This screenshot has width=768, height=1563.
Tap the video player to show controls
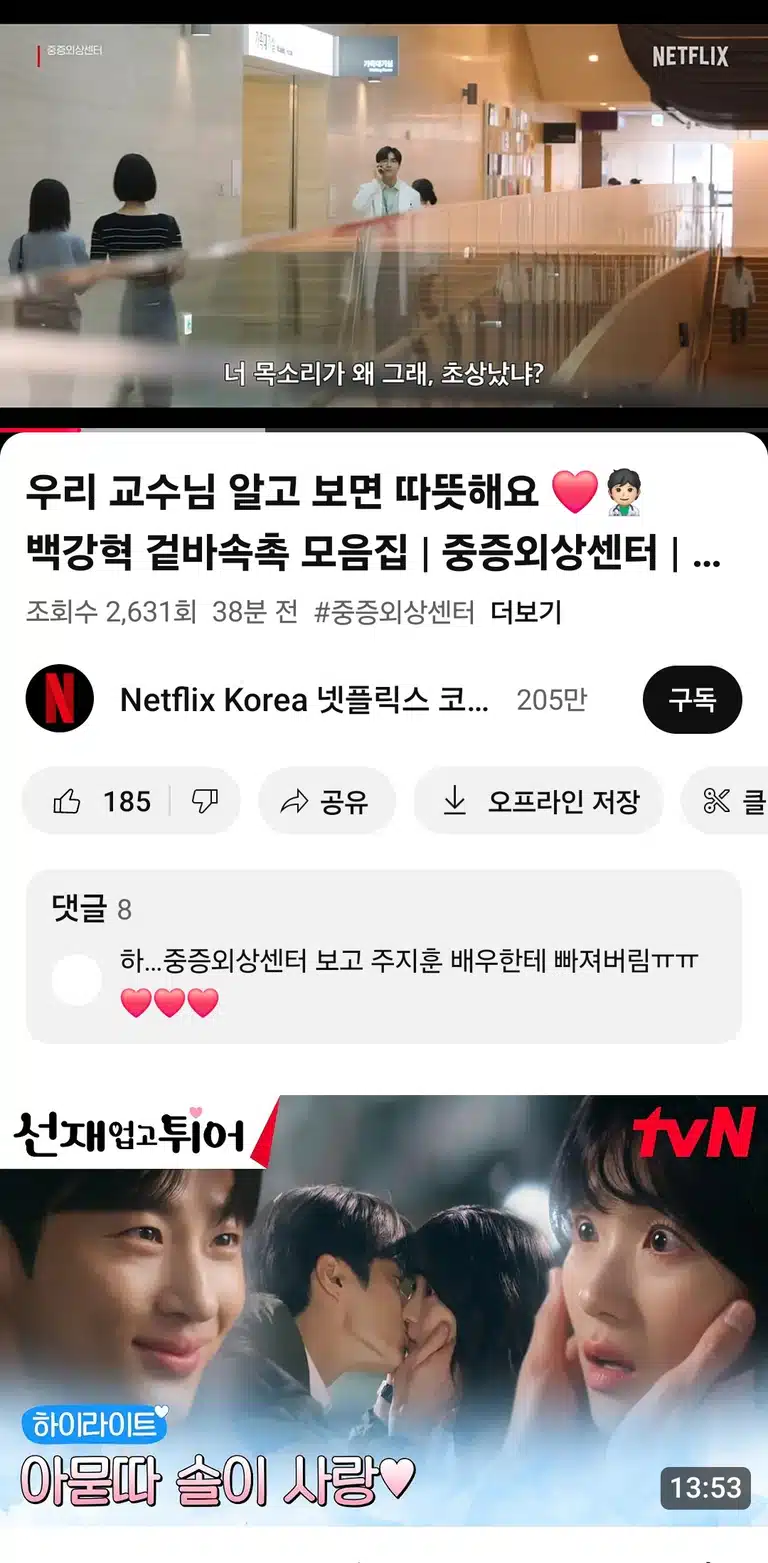coord(384,215)
